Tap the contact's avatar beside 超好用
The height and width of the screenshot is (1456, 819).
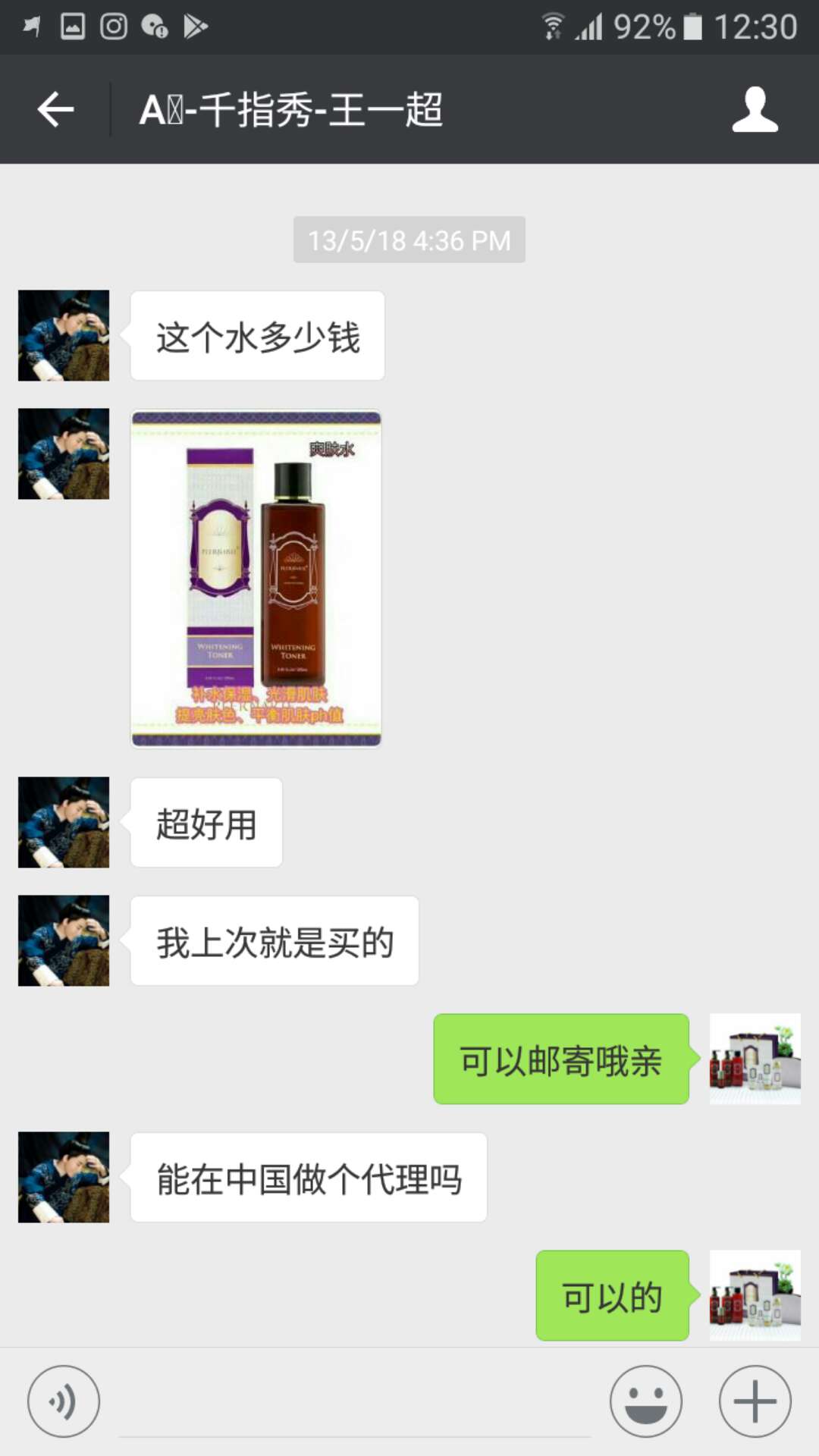(64, 822)
